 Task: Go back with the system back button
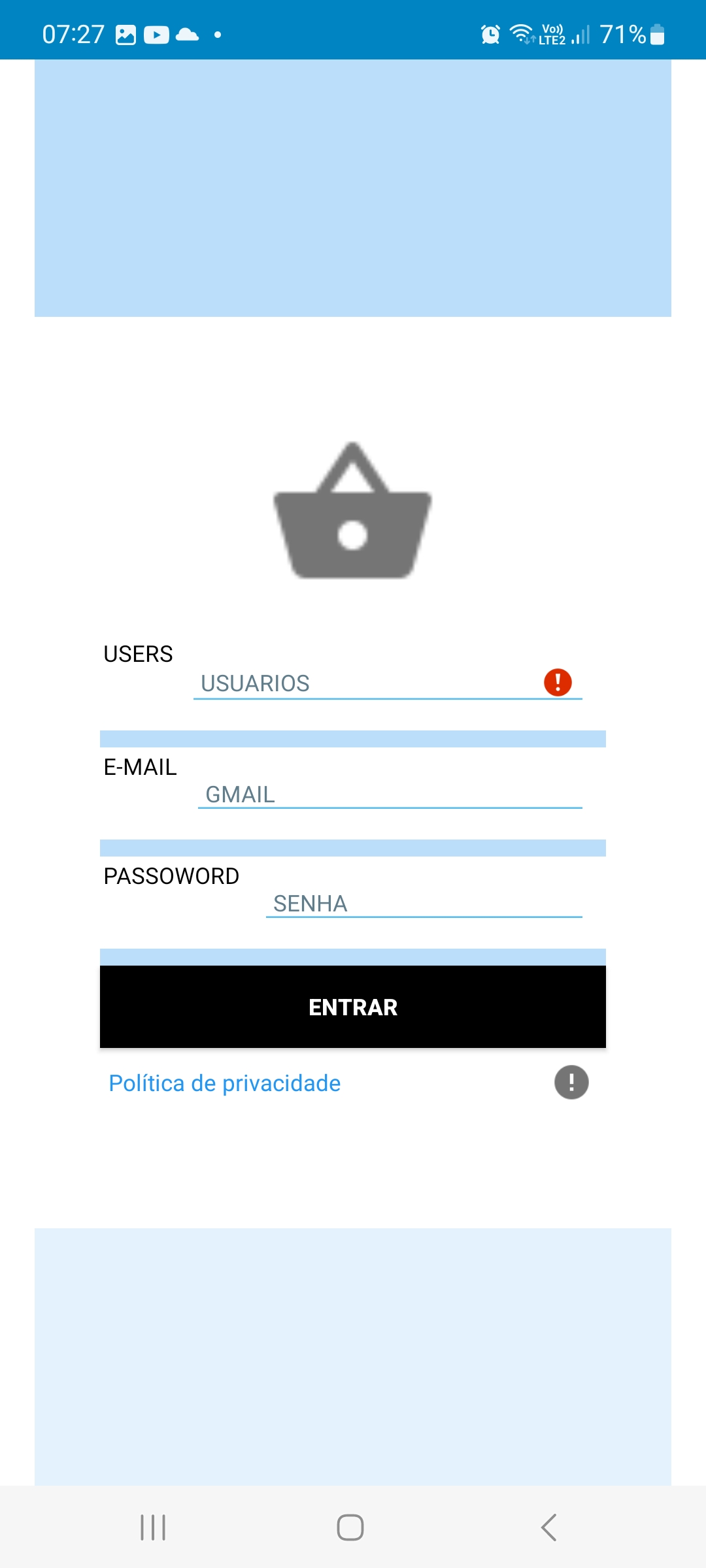tap(549, 1527)
